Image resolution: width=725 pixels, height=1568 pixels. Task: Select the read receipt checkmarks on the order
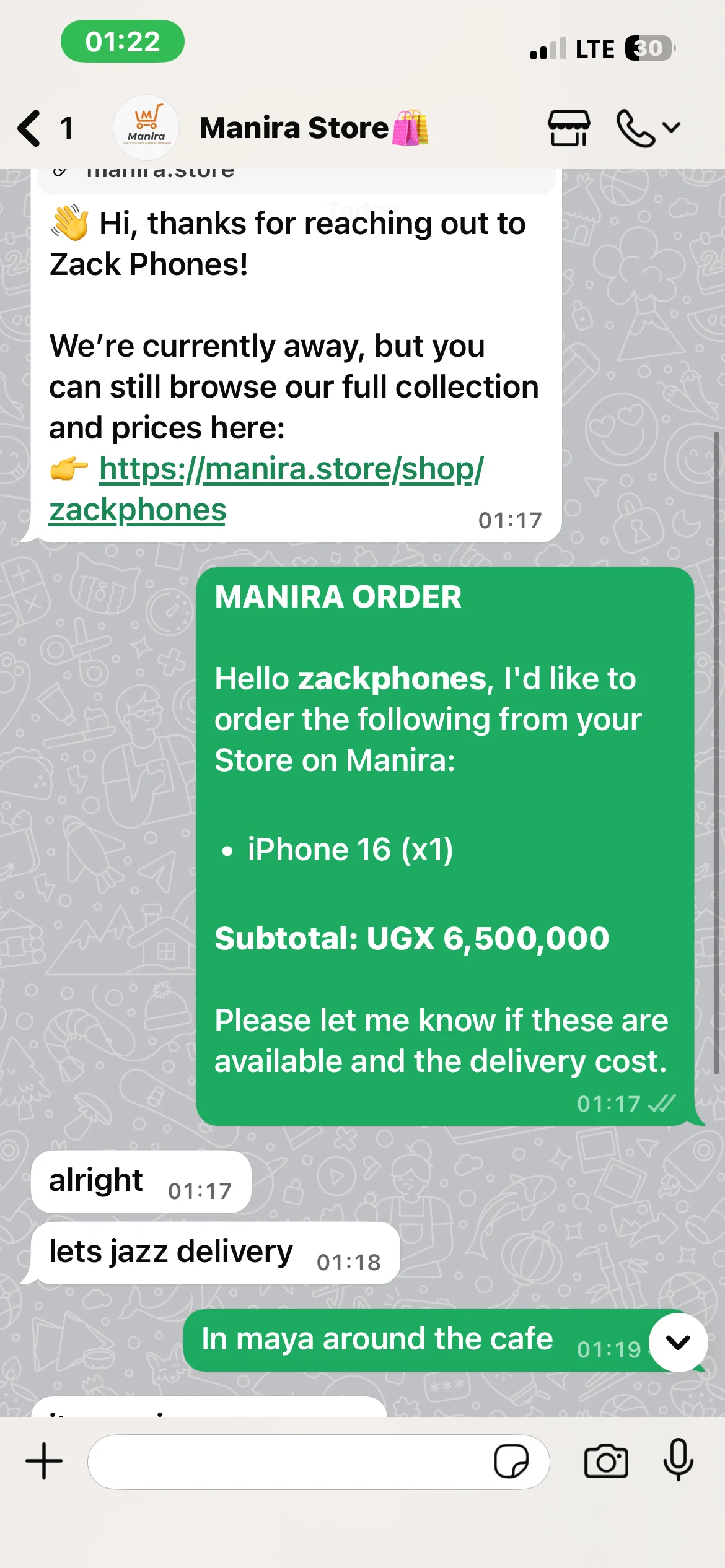[662, 1102]
